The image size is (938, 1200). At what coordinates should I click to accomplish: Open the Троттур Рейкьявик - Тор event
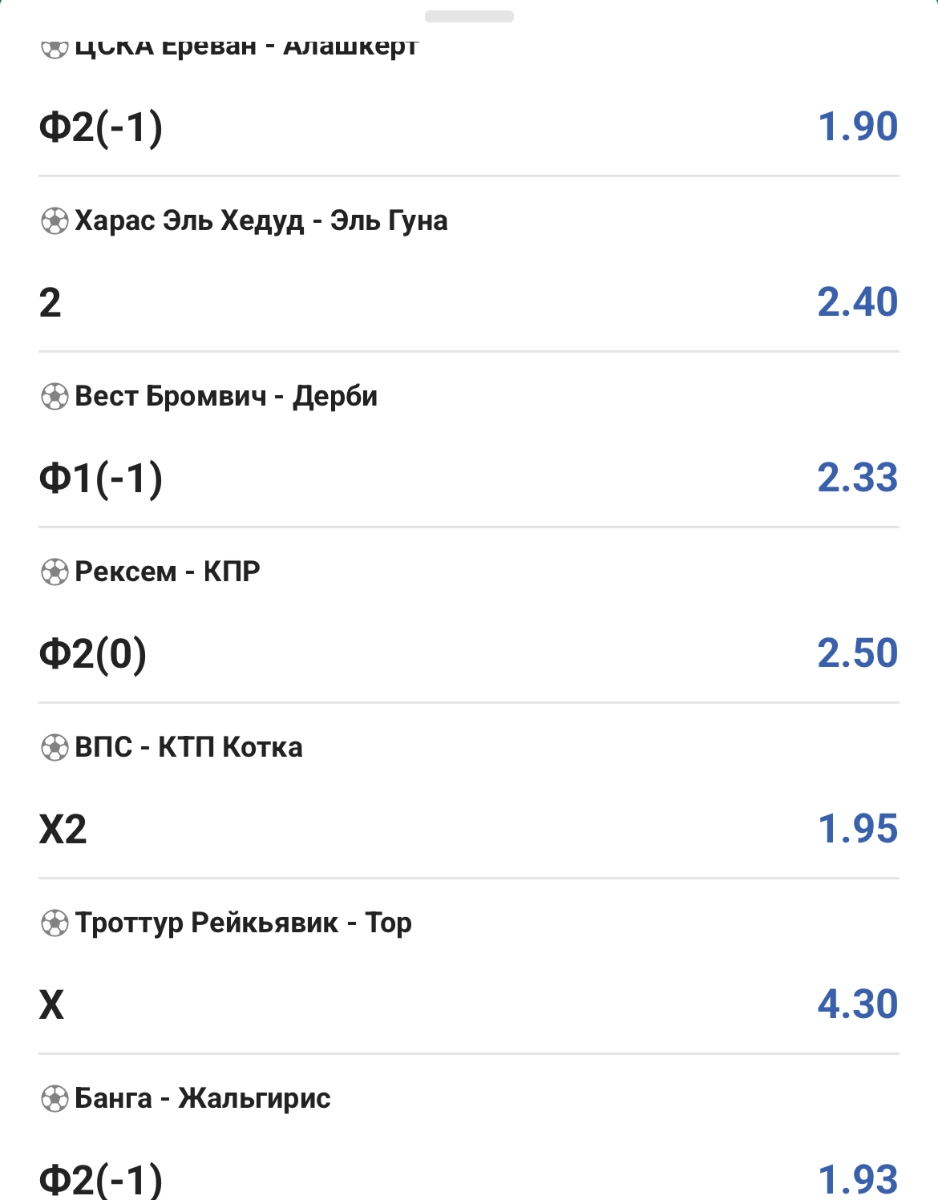(242, 923)
